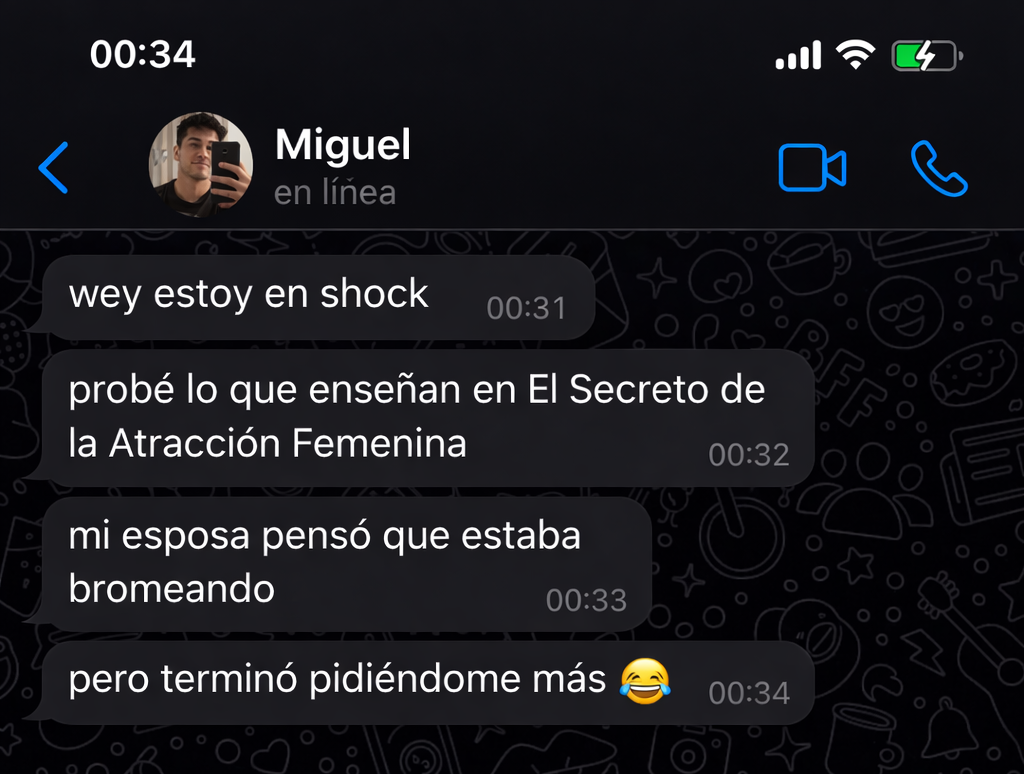1024x774 pixels.
Task: Open Miguel's contact info from header name
Action: 343,146
